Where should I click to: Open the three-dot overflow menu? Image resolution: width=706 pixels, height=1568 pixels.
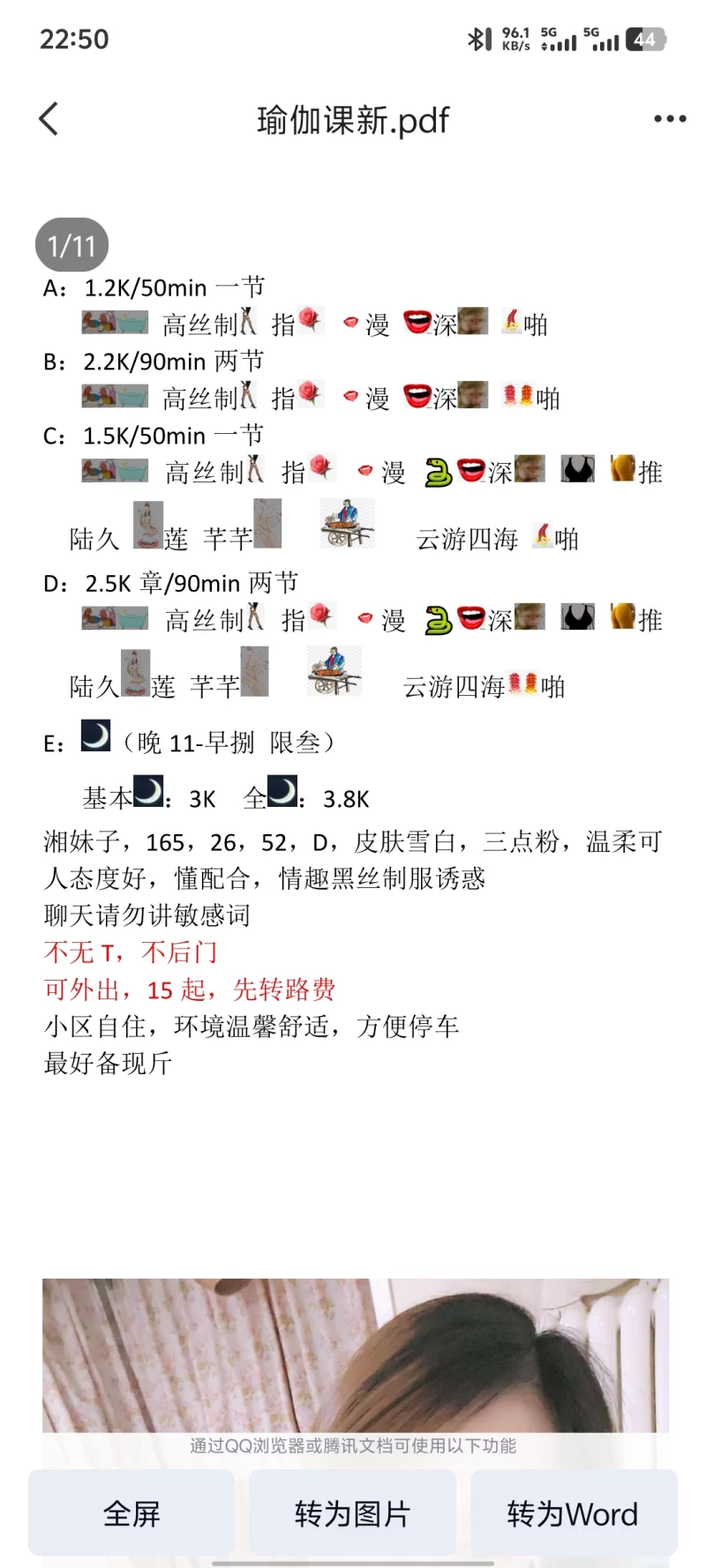coord(670,119)
